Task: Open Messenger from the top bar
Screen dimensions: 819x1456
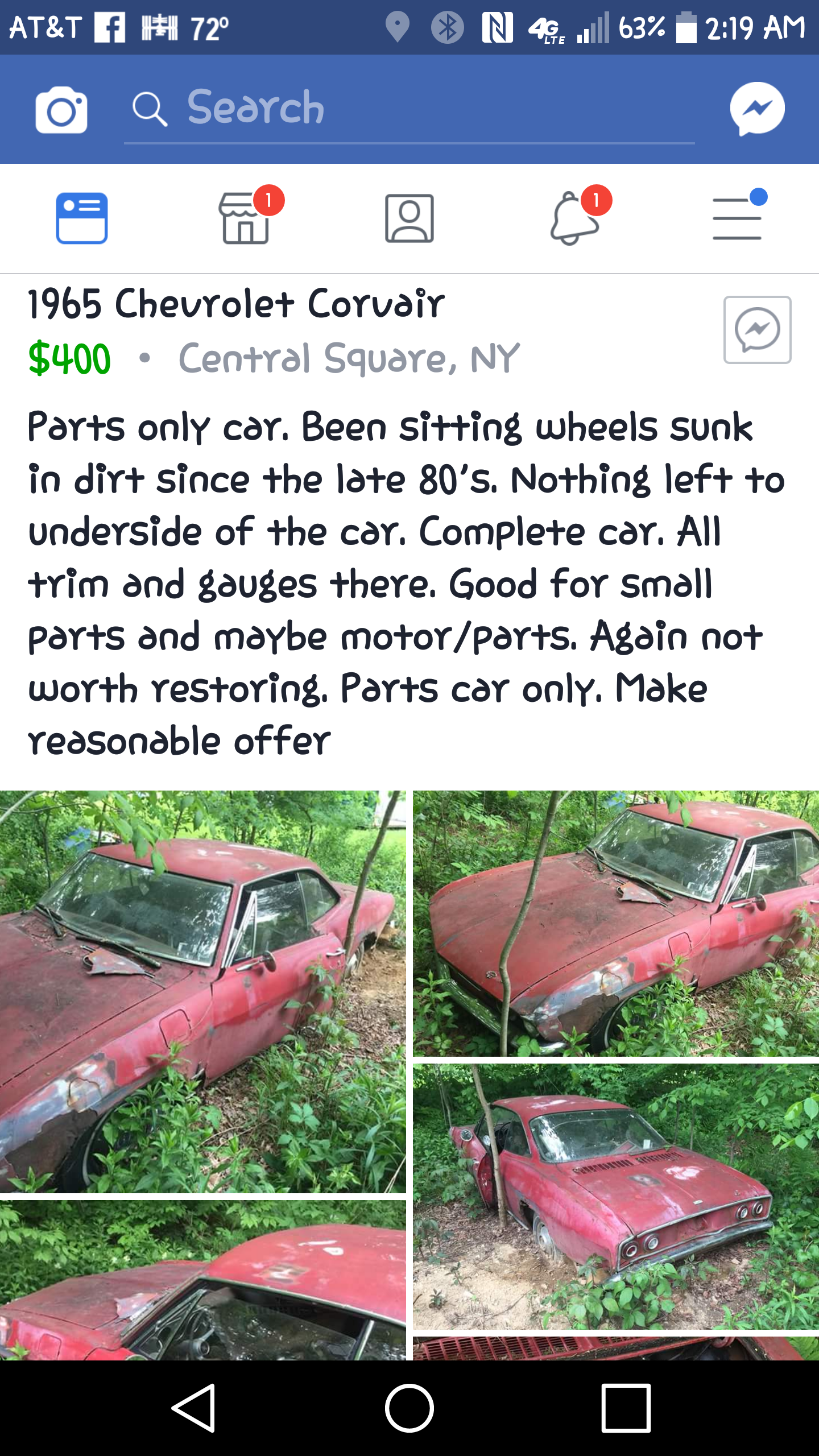Action: pyautogui.click(x=757, y=108)
